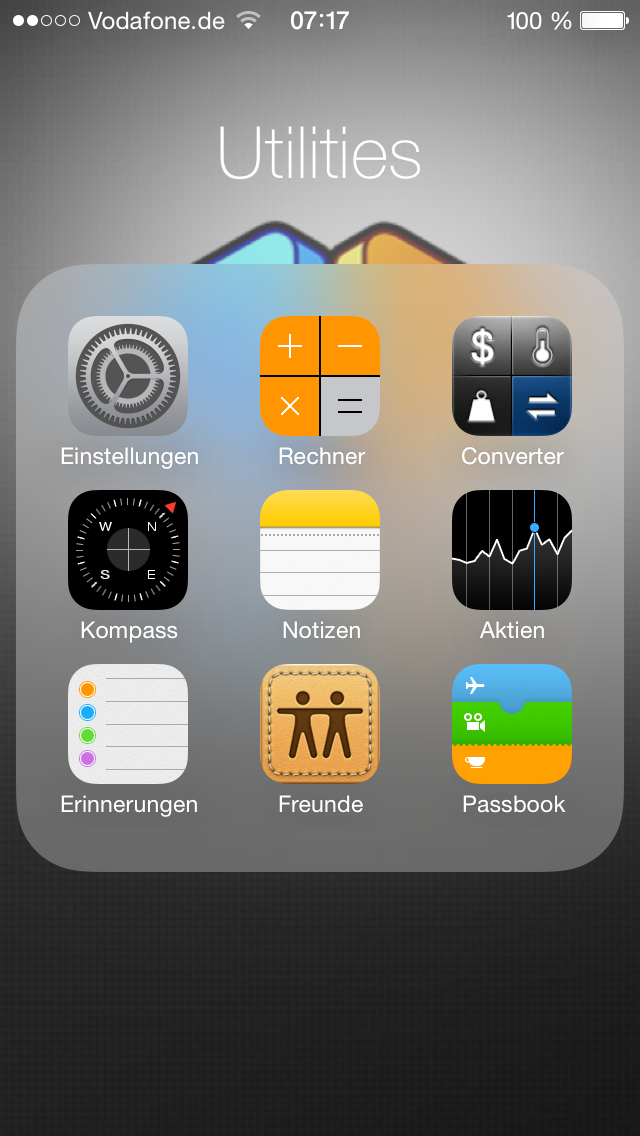Open the Erinnerungen reminders app
The image size is (640, 1136).
(x=128, y=724)
